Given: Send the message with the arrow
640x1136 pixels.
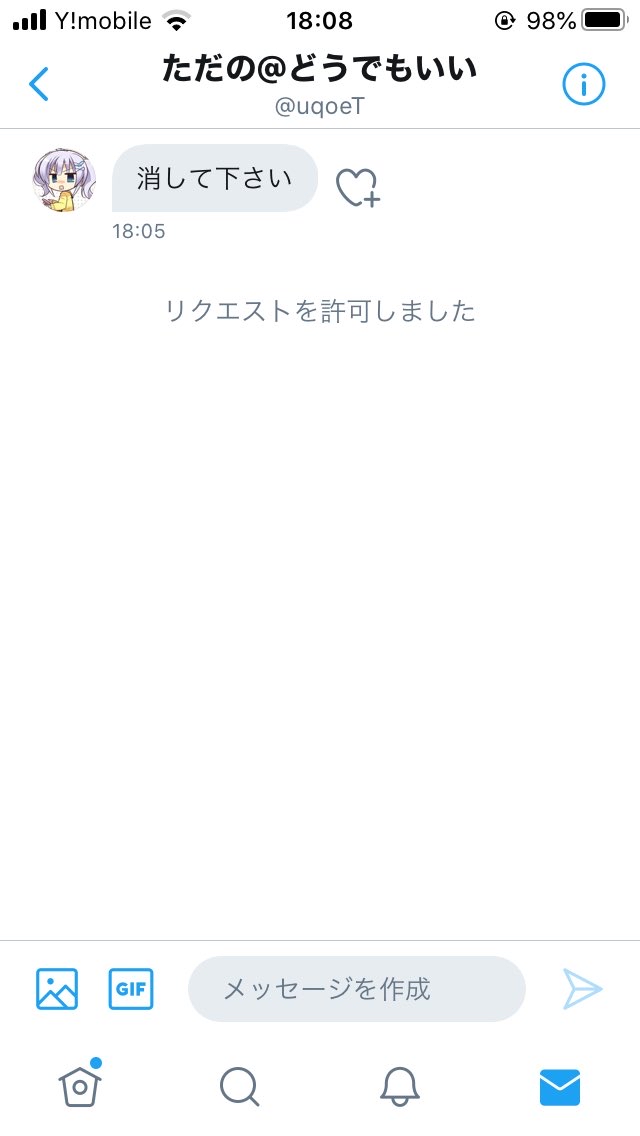Looking at the screenshot, I should [x=583, y=989].
